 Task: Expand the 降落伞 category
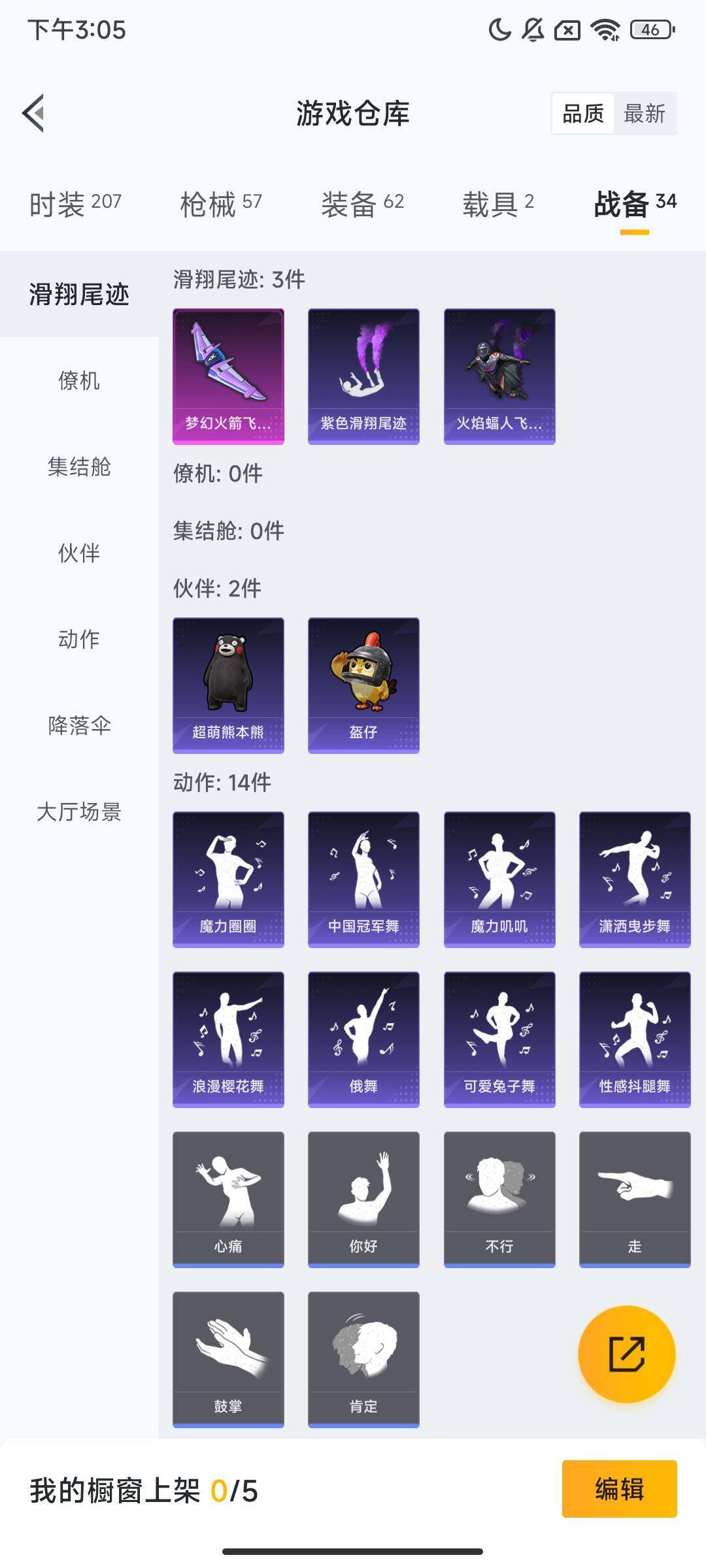pyautogui.click(x=78, y=725)
